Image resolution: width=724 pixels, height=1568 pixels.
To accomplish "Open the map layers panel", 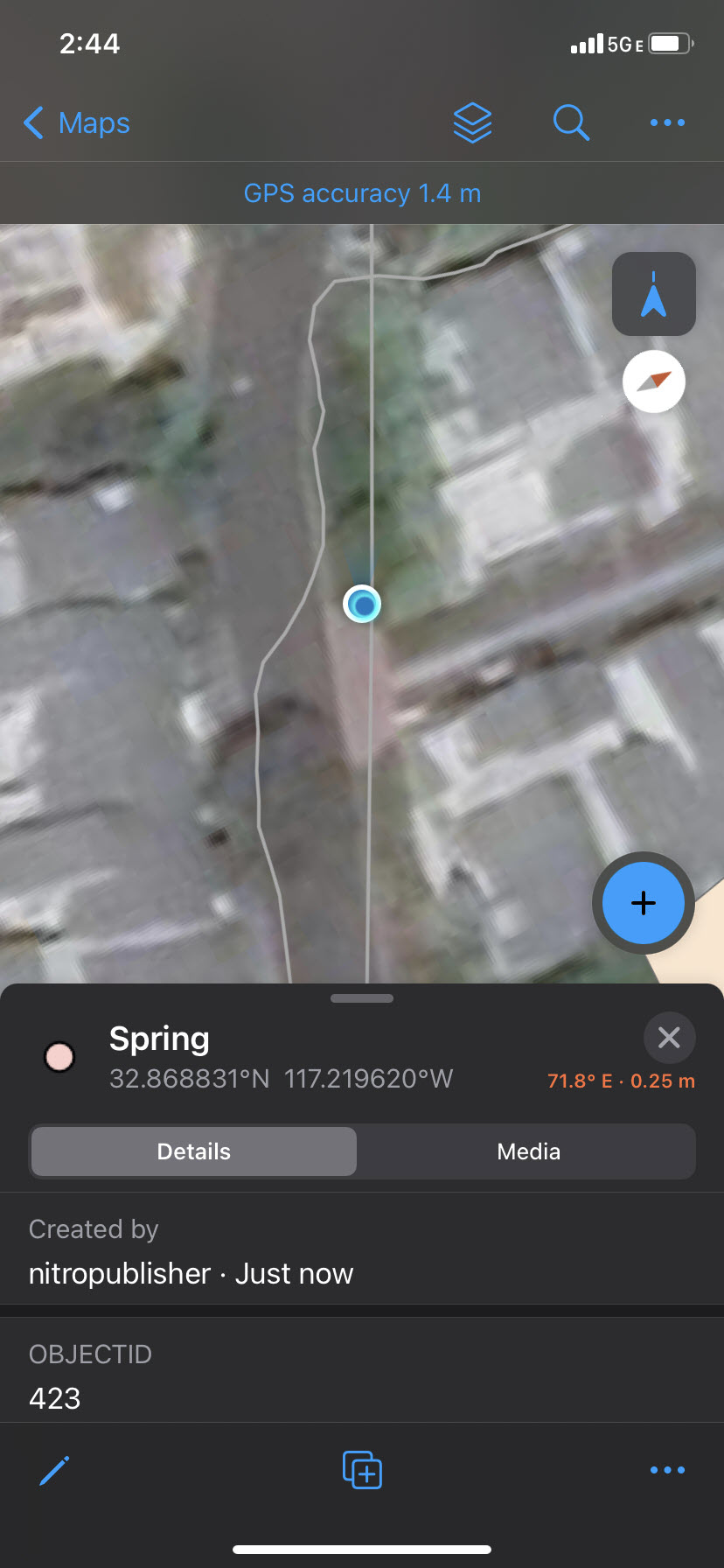I will coord(472,122).
